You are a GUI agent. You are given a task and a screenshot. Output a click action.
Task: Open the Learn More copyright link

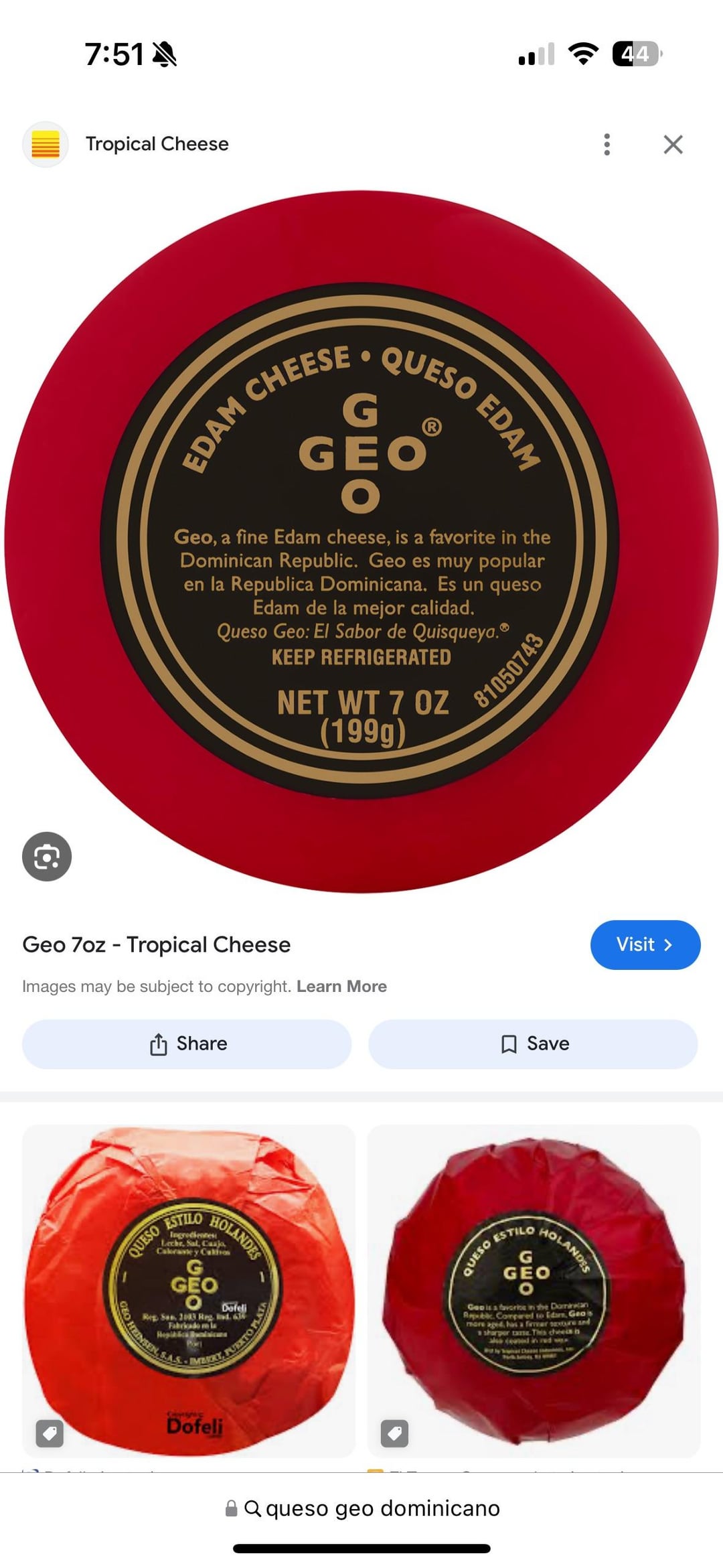click(x=341, y=986)
